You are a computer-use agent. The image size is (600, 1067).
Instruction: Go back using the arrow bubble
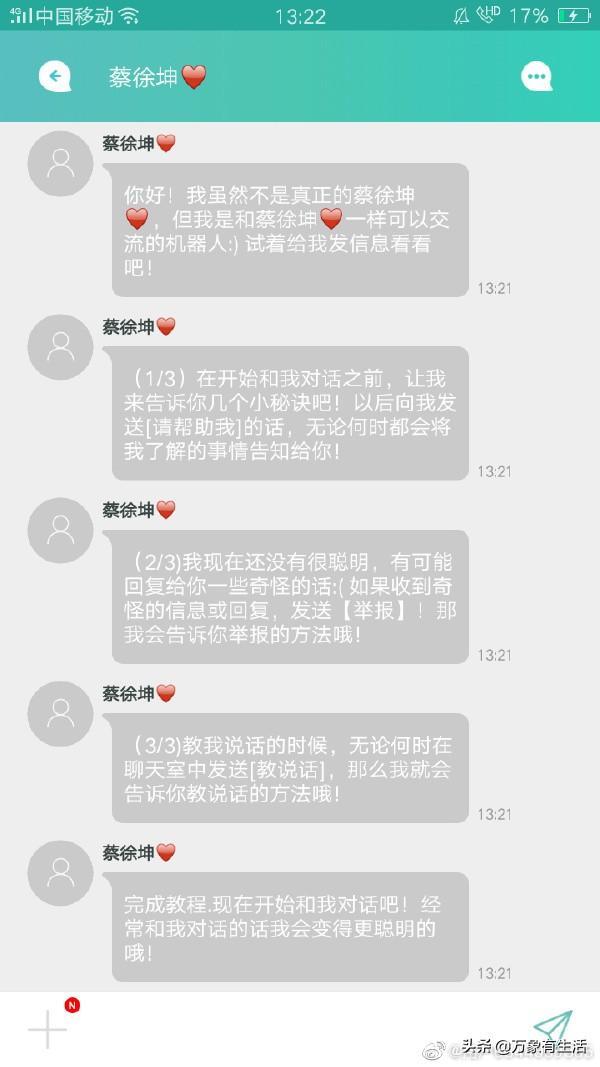click(55, 76)
